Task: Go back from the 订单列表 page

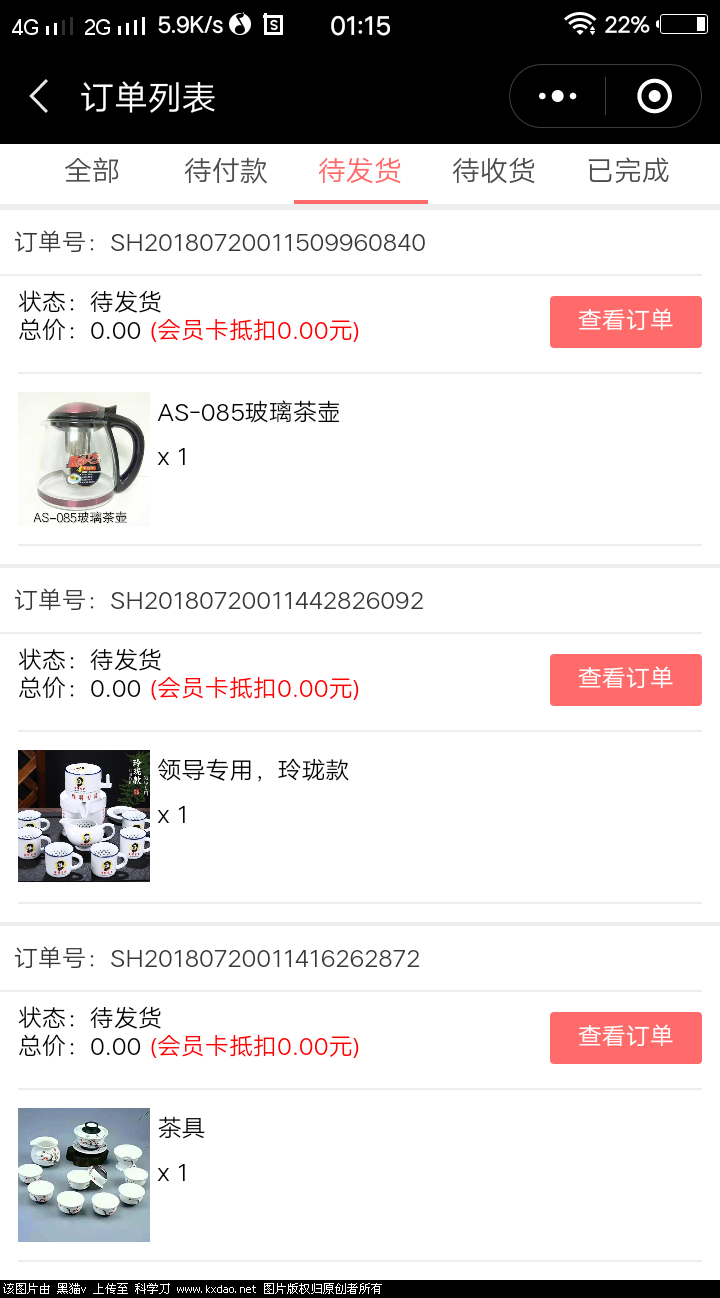Action: pyautogui.click(x=39, y=97)
